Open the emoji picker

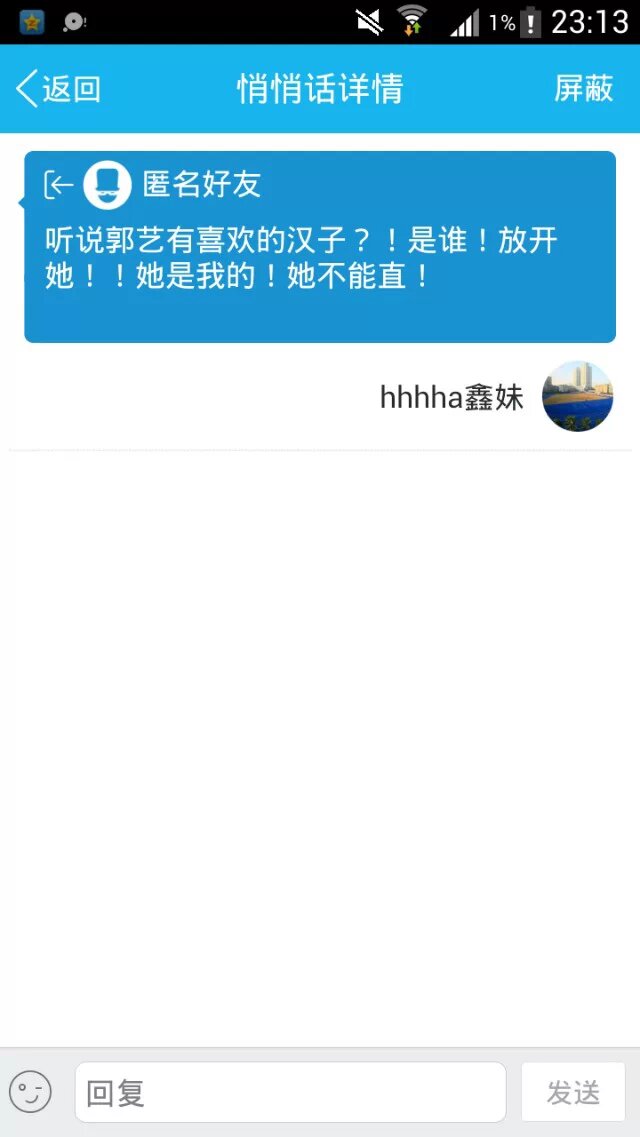click(30, 1092)
